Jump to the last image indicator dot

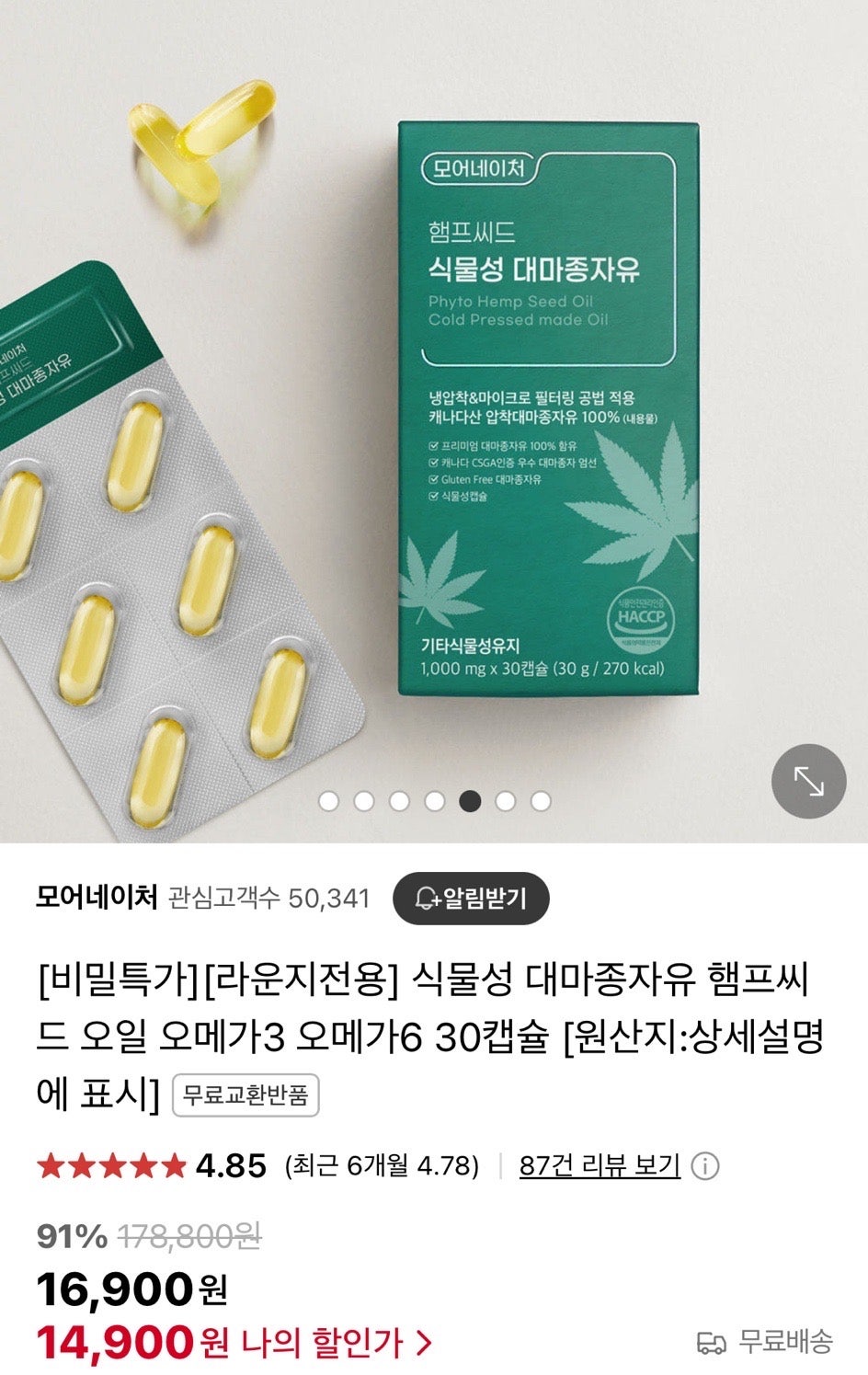coord(541,801)
